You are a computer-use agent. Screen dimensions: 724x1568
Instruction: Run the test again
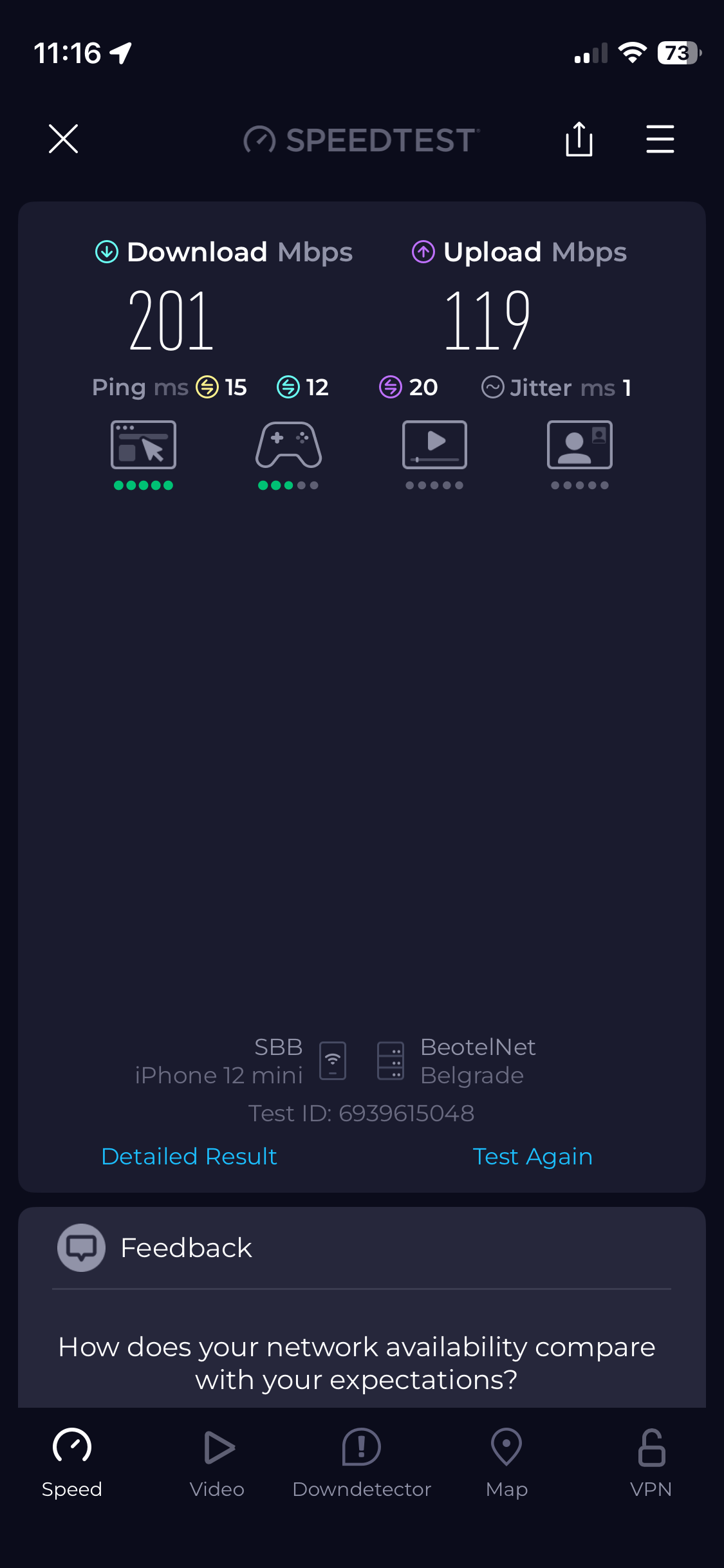(x=532, y=1157)
